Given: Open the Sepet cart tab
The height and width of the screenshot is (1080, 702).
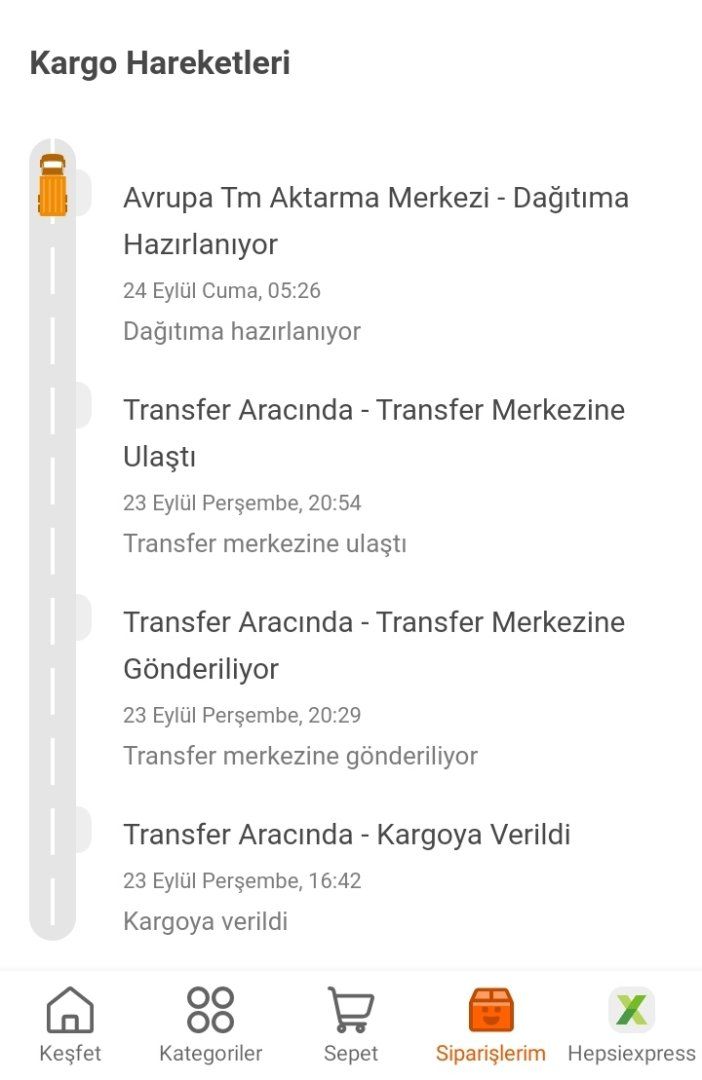Looking at the screenshot, I should click(350, 1024).
